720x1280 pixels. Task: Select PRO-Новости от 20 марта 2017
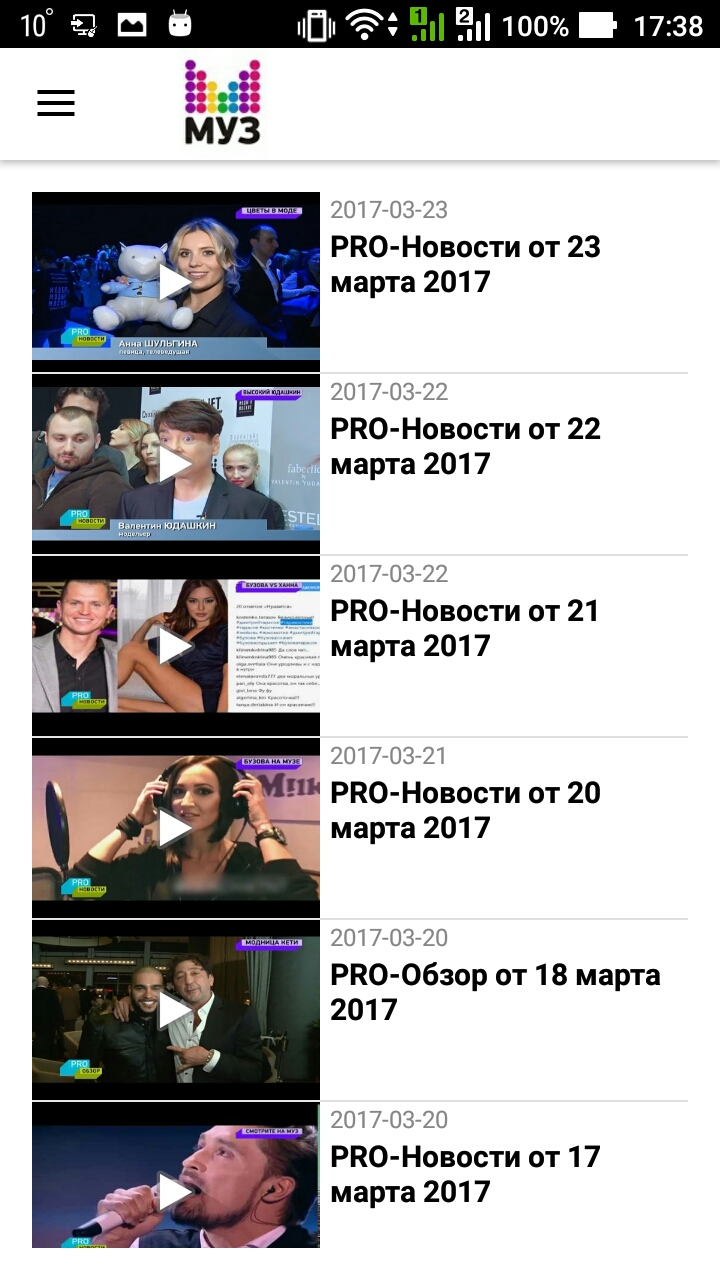(176, 827)
